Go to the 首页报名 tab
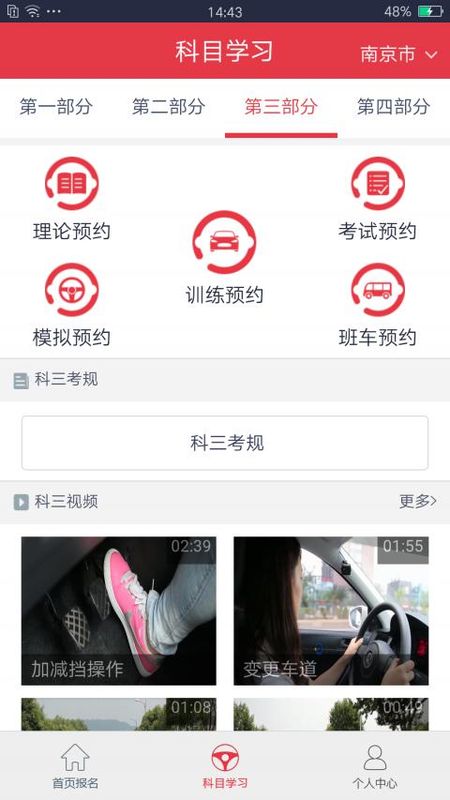450x800 pixels. pos(75,766)
